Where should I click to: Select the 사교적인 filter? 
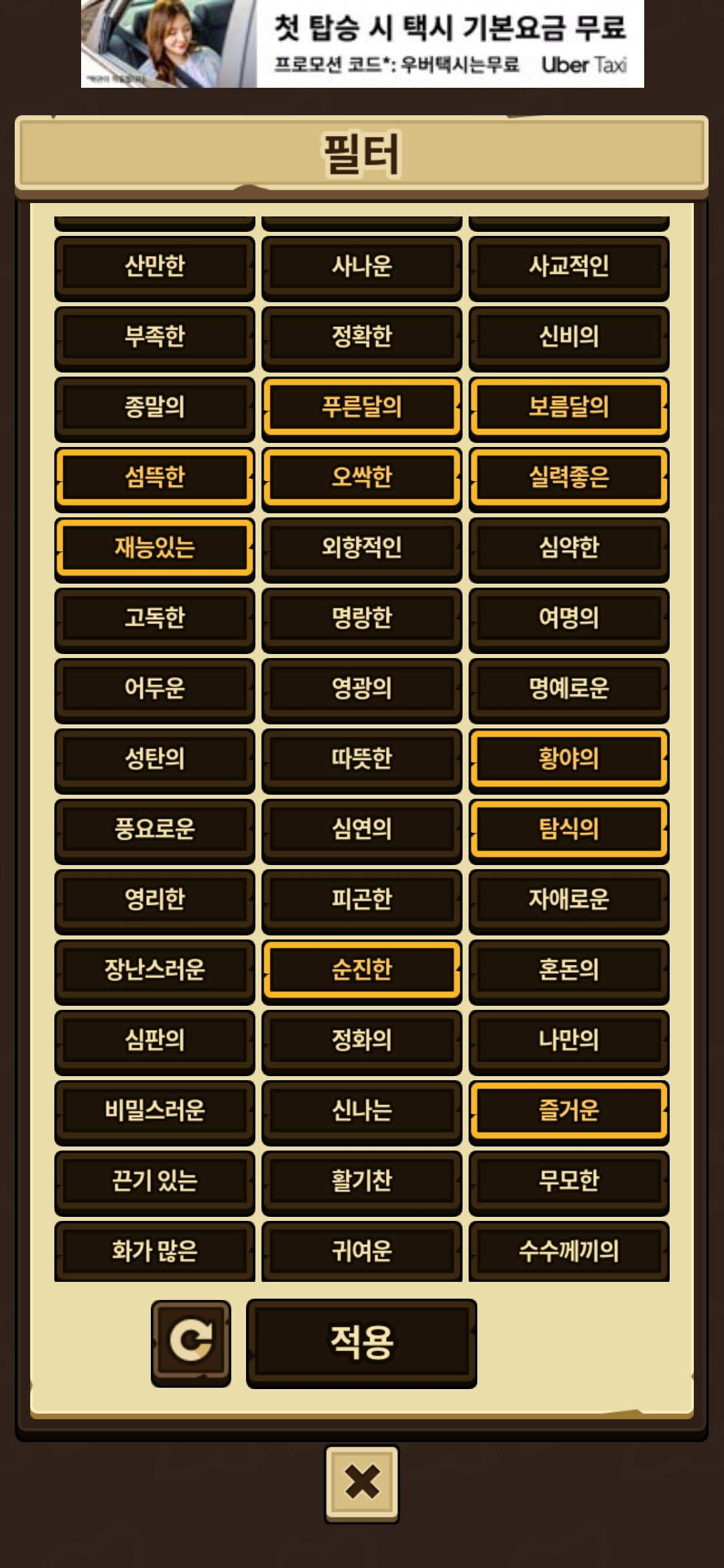click(568, 266)
